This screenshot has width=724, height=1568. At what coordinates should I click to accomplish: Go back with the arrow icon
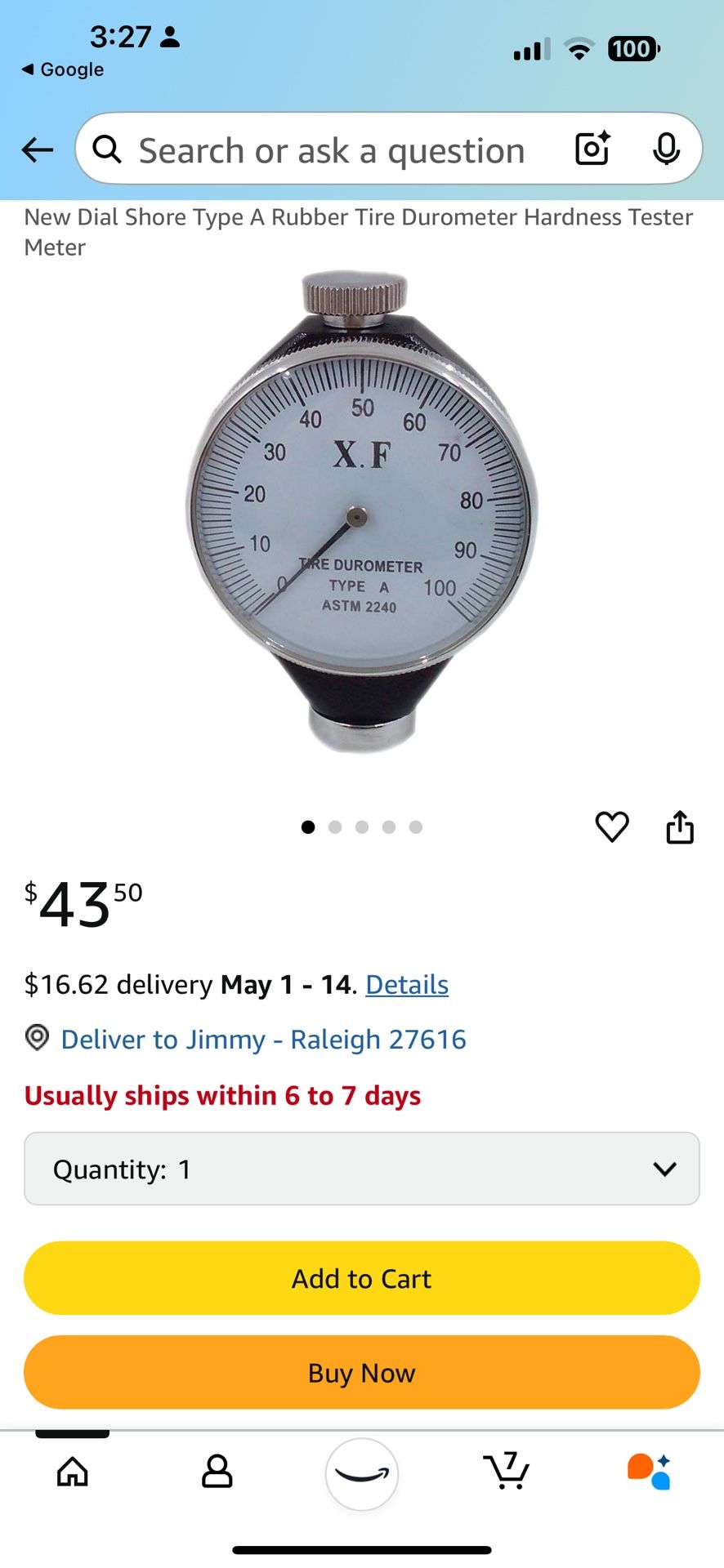coord(38,149)
